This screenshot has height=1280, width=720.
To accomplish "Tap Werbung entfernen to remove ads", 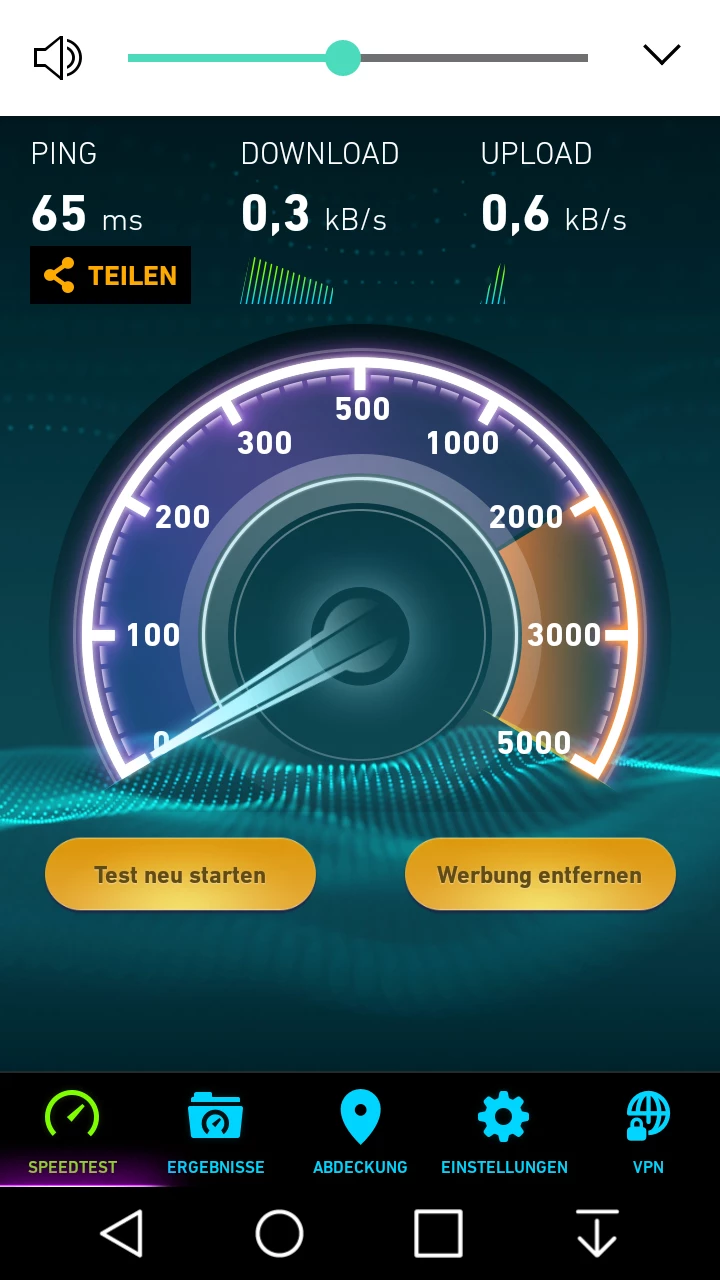I will pos(540,875).
